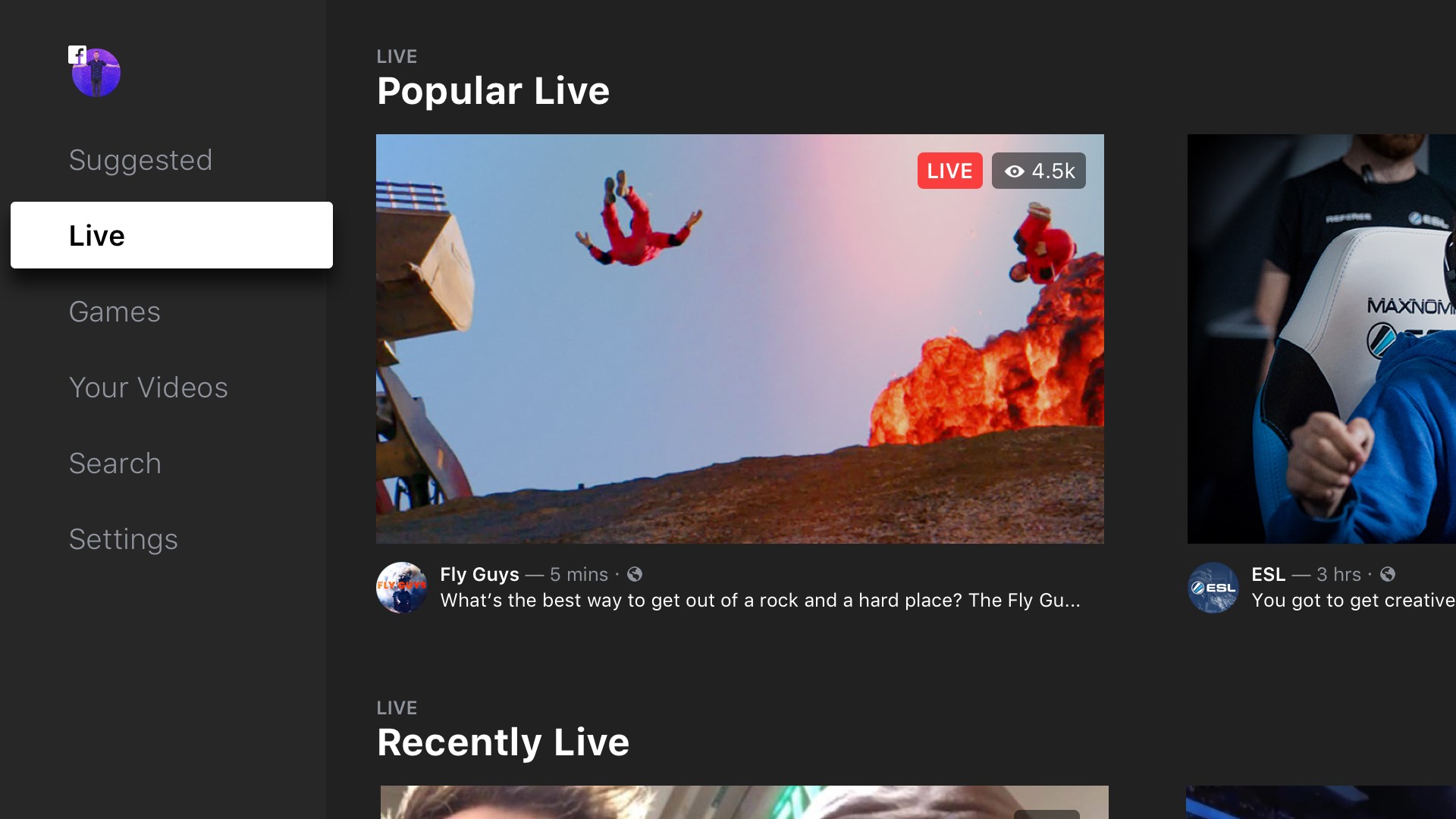Open the profile avatar in the sidebar

[96, 73]
